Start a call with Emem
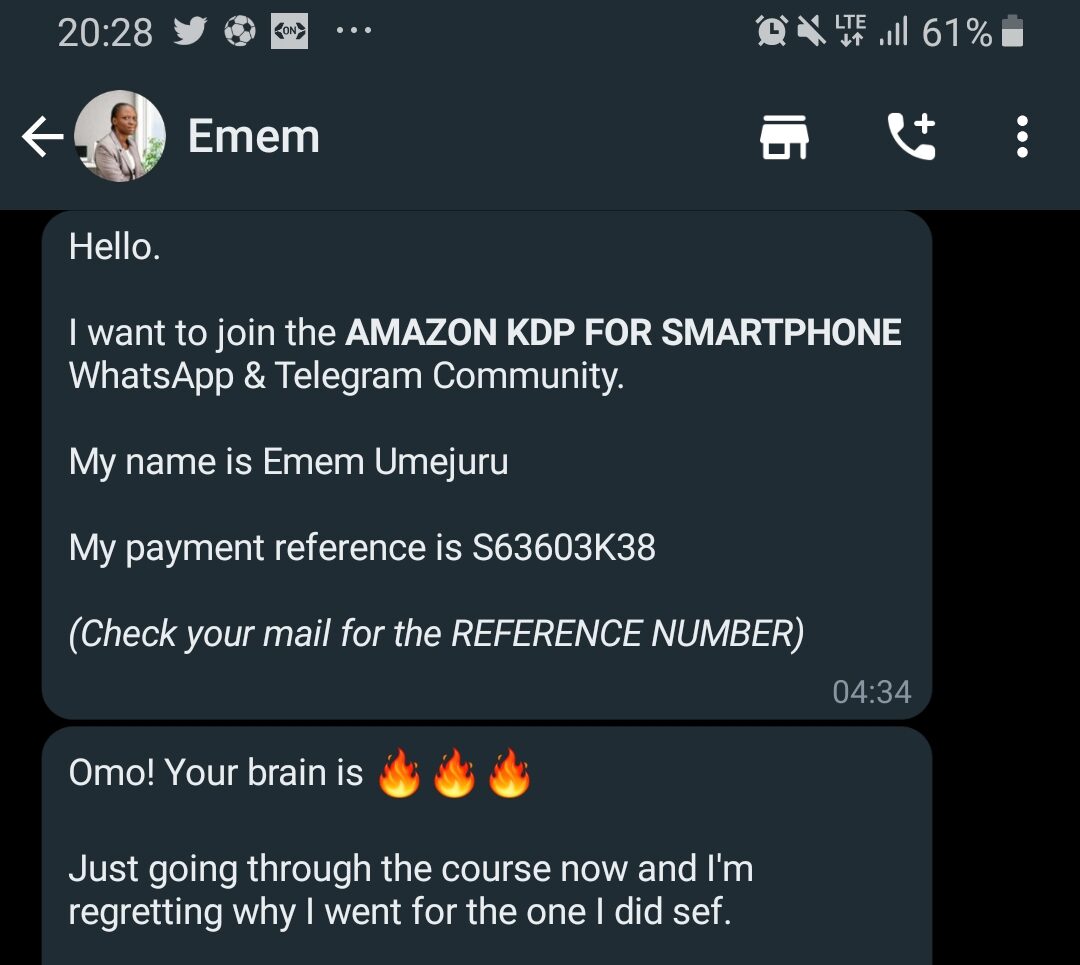1080x965 pixels. (x=912, y=137)
